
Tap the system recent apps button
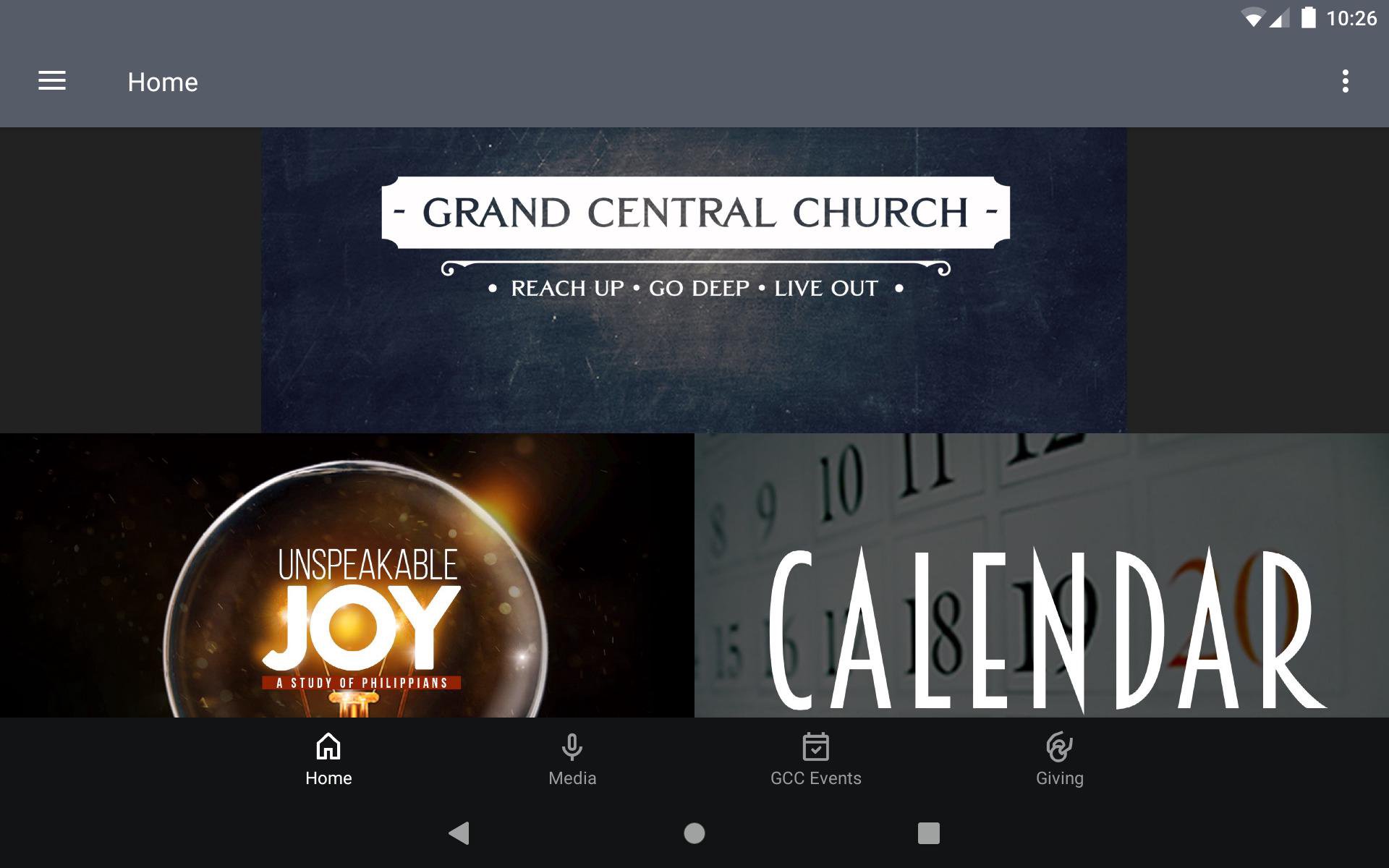pyautogui.click(x=928, y=833)
